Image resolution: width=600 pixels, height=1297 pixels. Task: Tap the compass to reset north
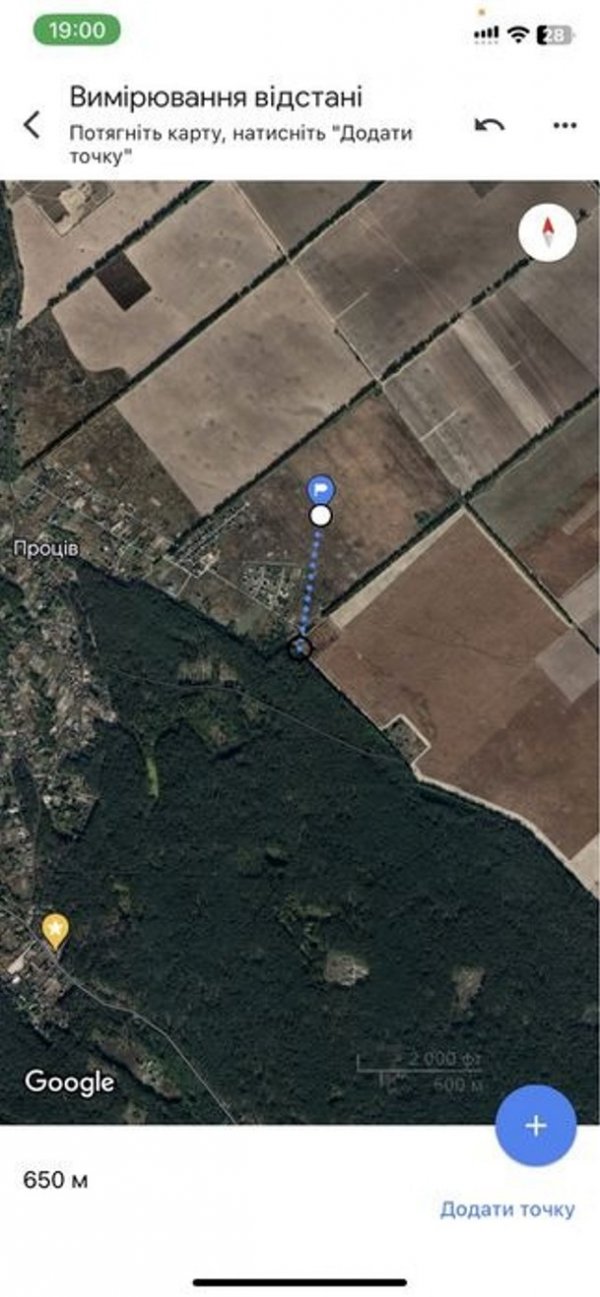tap(547, 235)
